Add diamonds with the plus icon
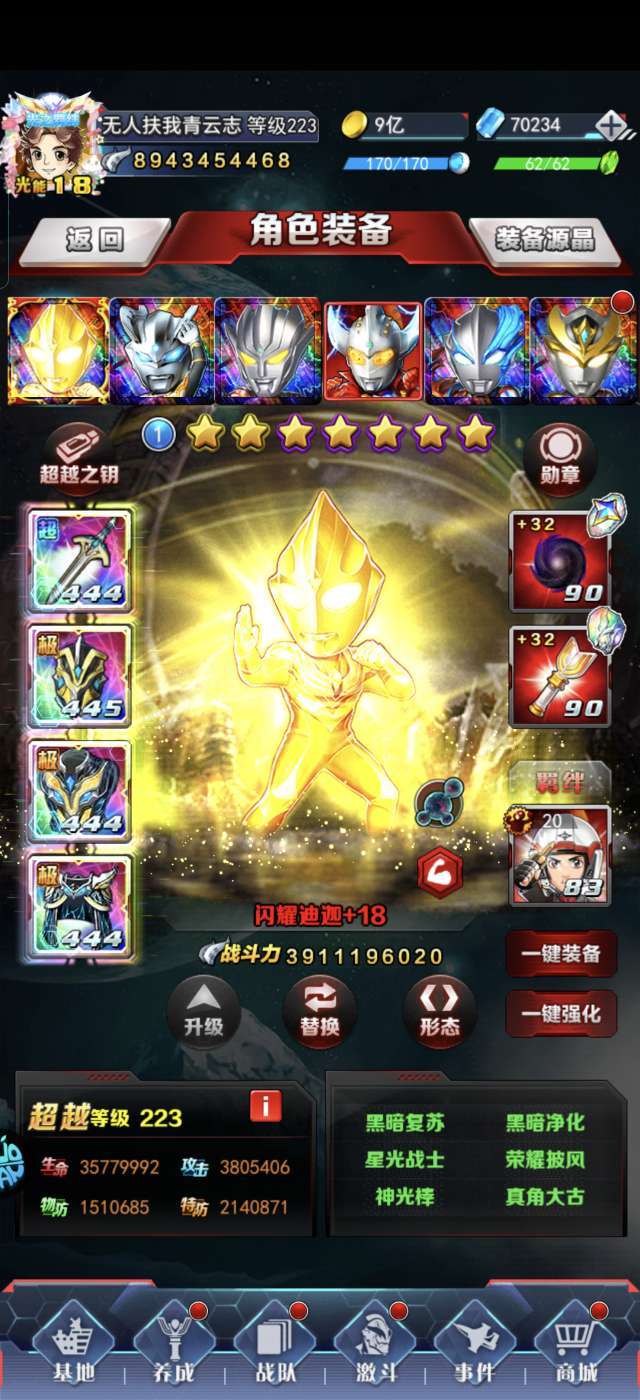This screenshot has height=1400, width=640. click(x=611, y=125)
